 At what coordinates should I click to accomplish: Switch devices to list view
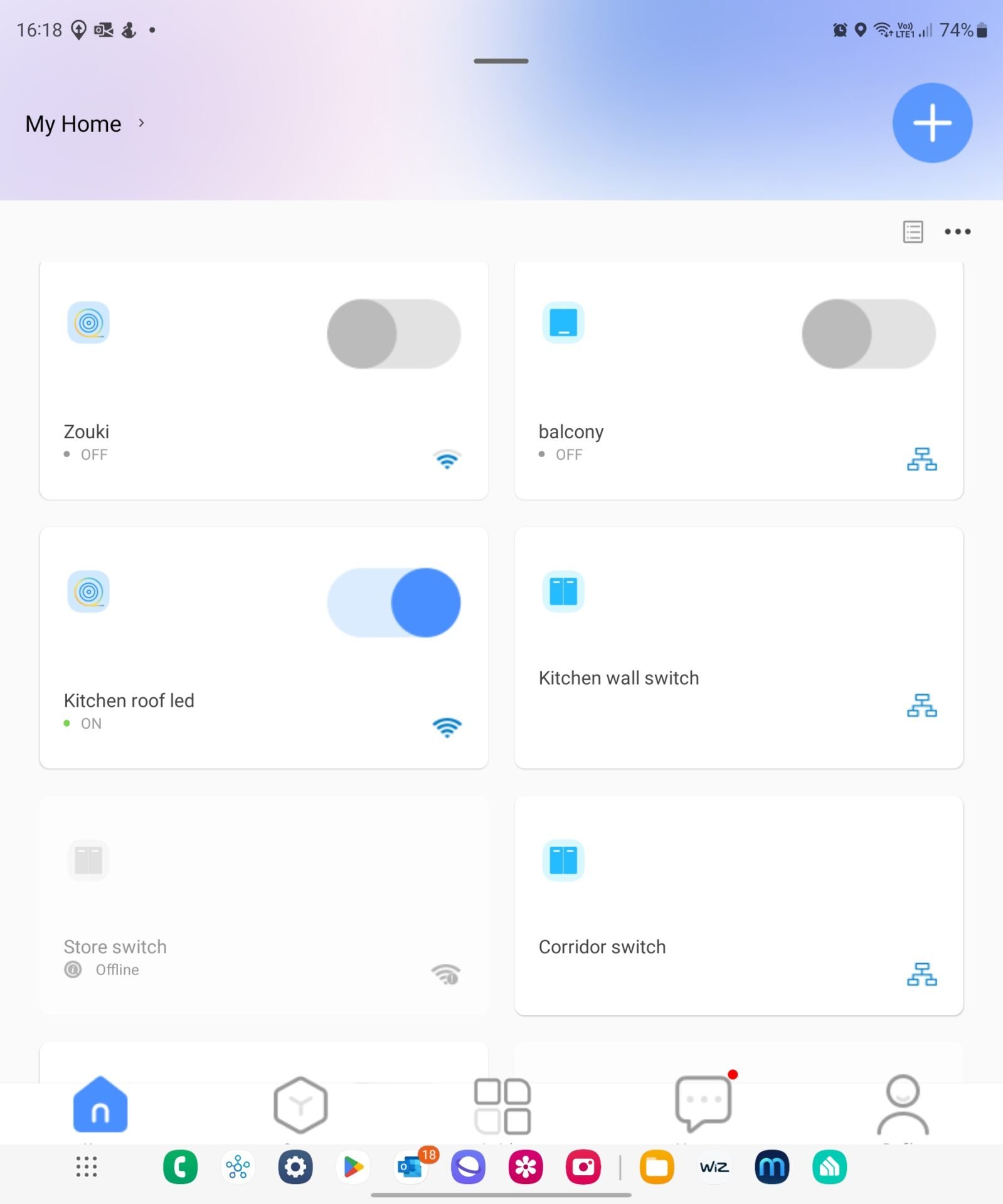pos(913,231)
